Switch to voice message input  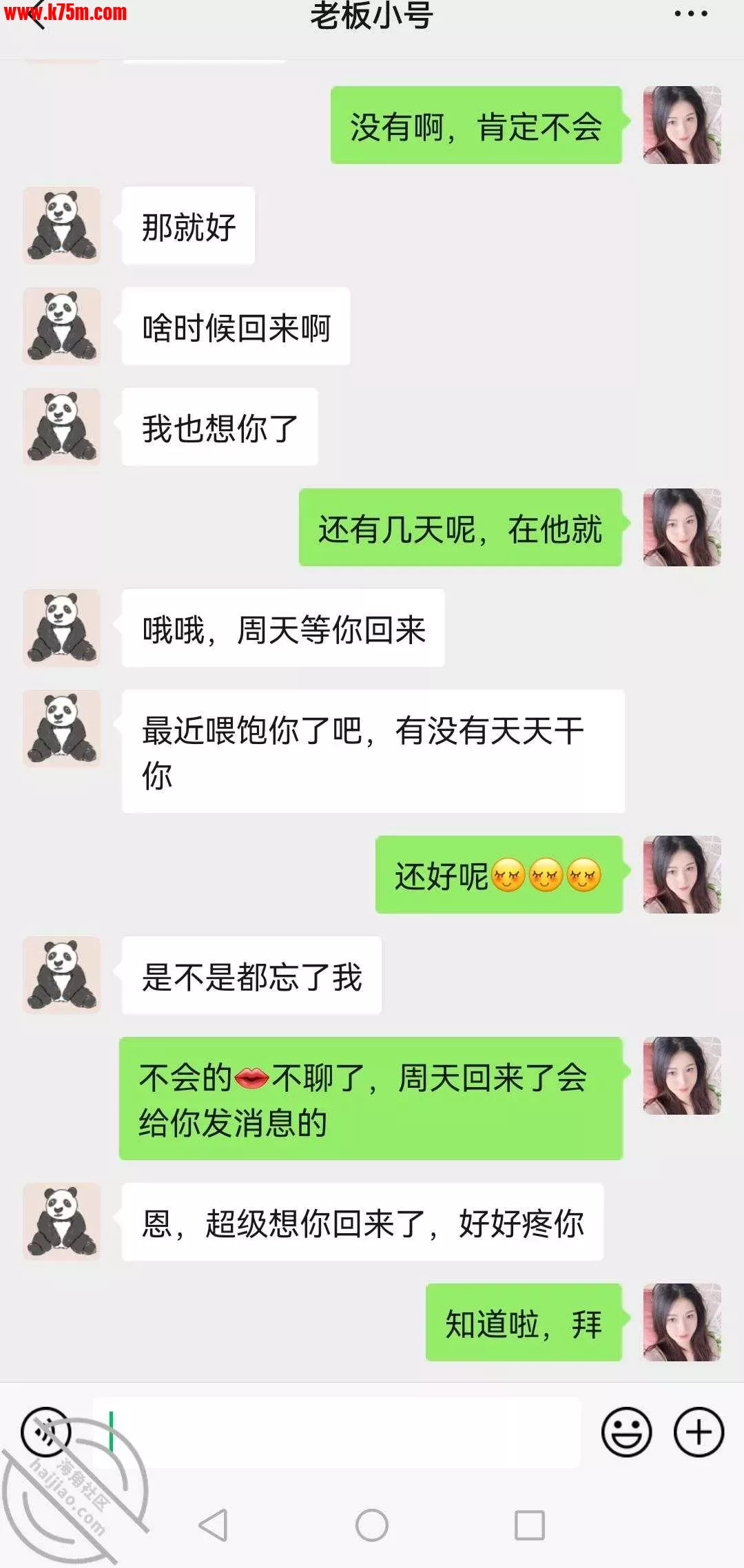[46, 1432]
